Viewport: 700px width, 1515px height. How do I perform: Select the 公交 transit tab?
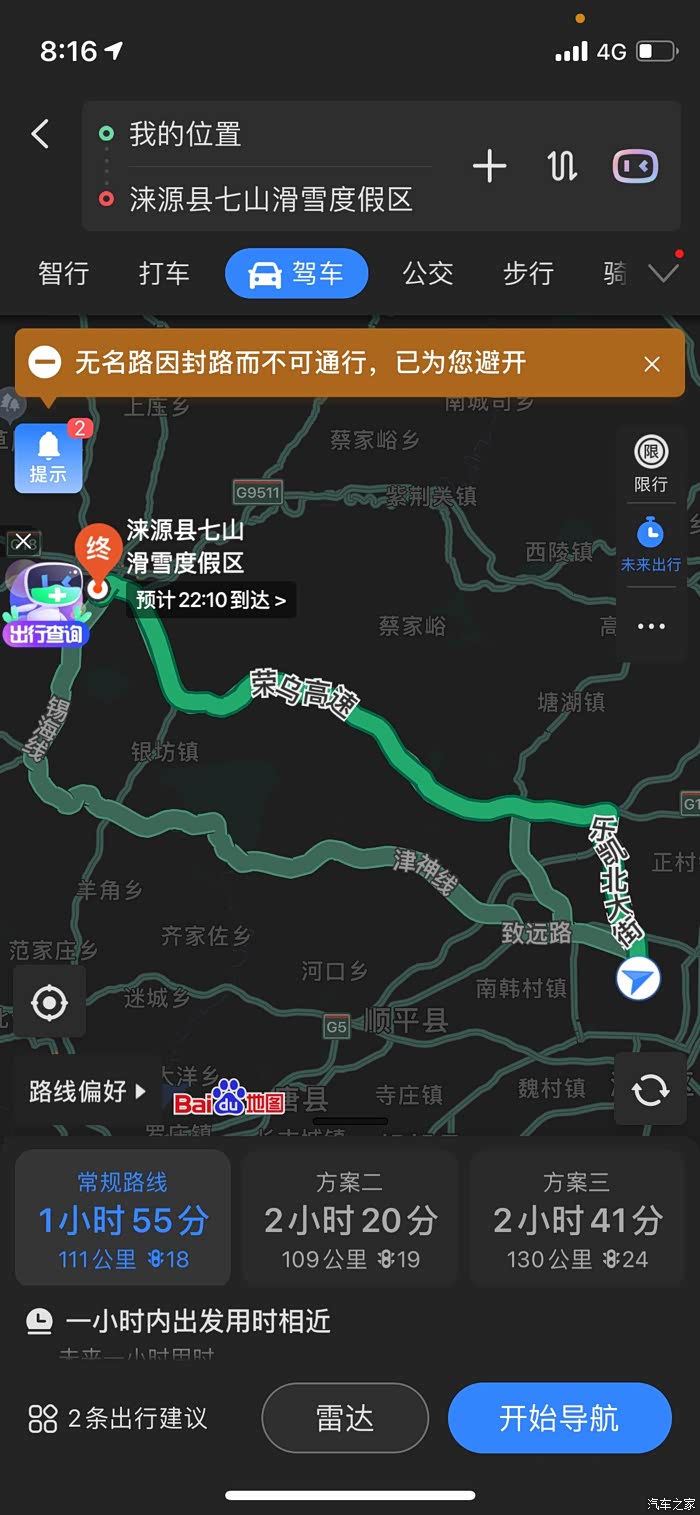pos(428,273)
